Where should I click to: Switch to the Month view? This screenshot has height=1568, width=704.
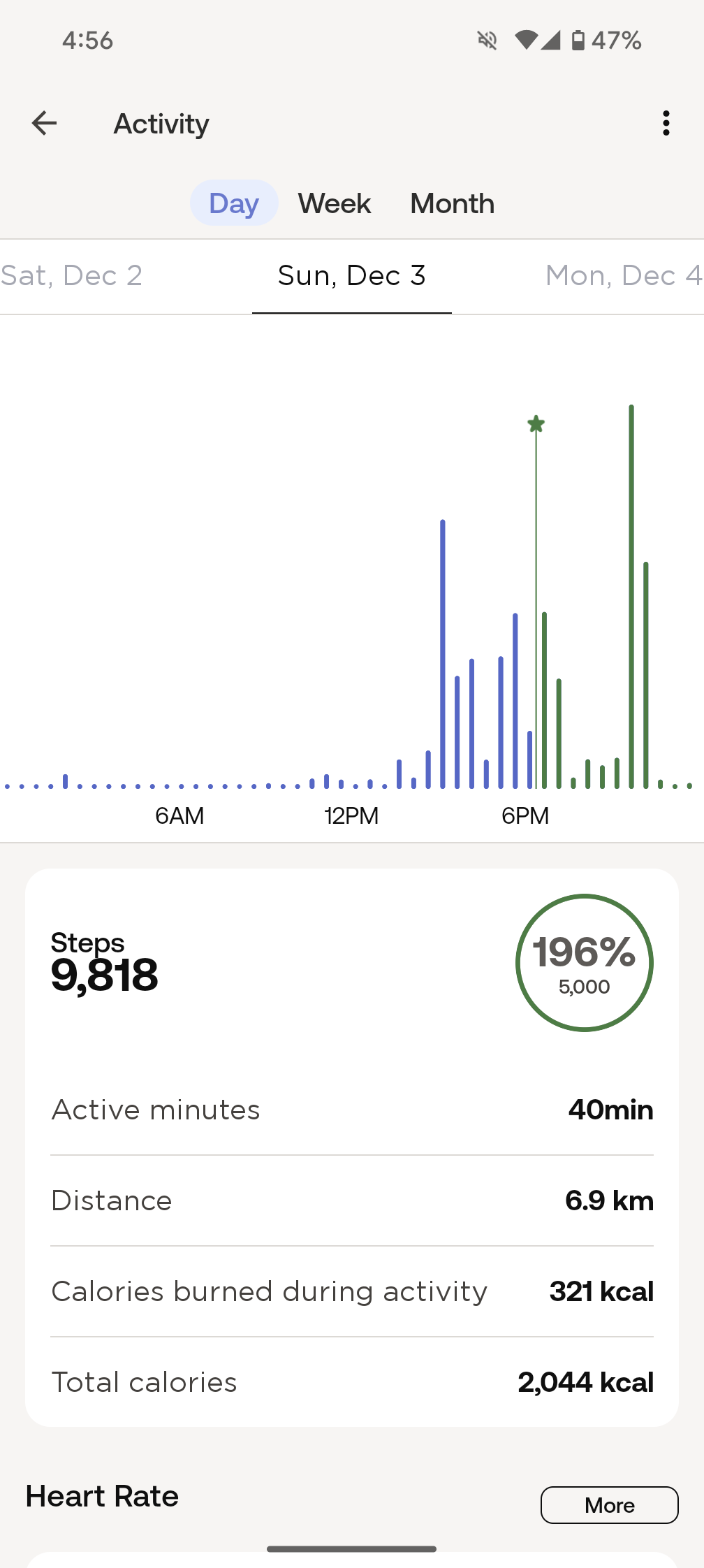[x=452, y=203]
